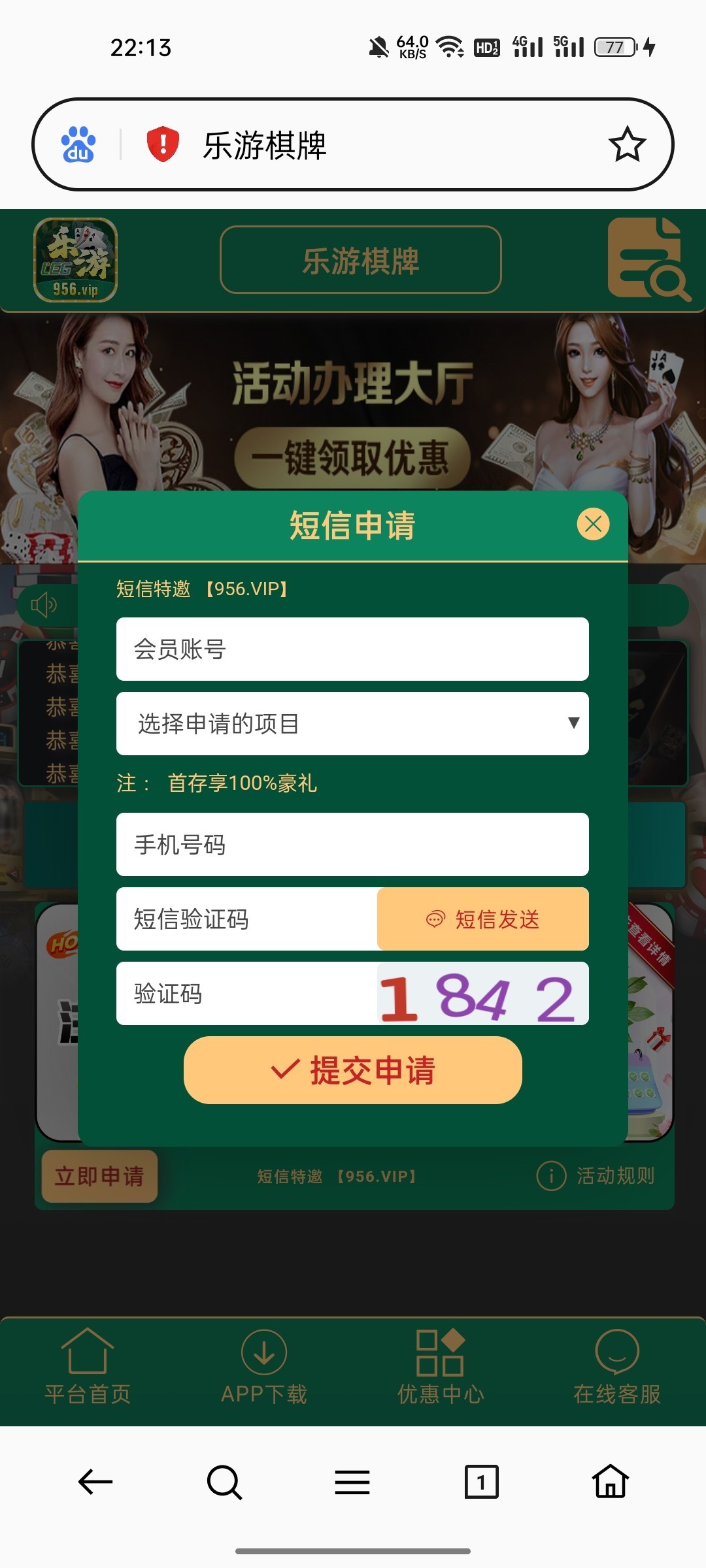The width and height of the screenshot is (706, 1568).
Task: Tap the 会员账号 input field
Action: click(x=352, y=649)
